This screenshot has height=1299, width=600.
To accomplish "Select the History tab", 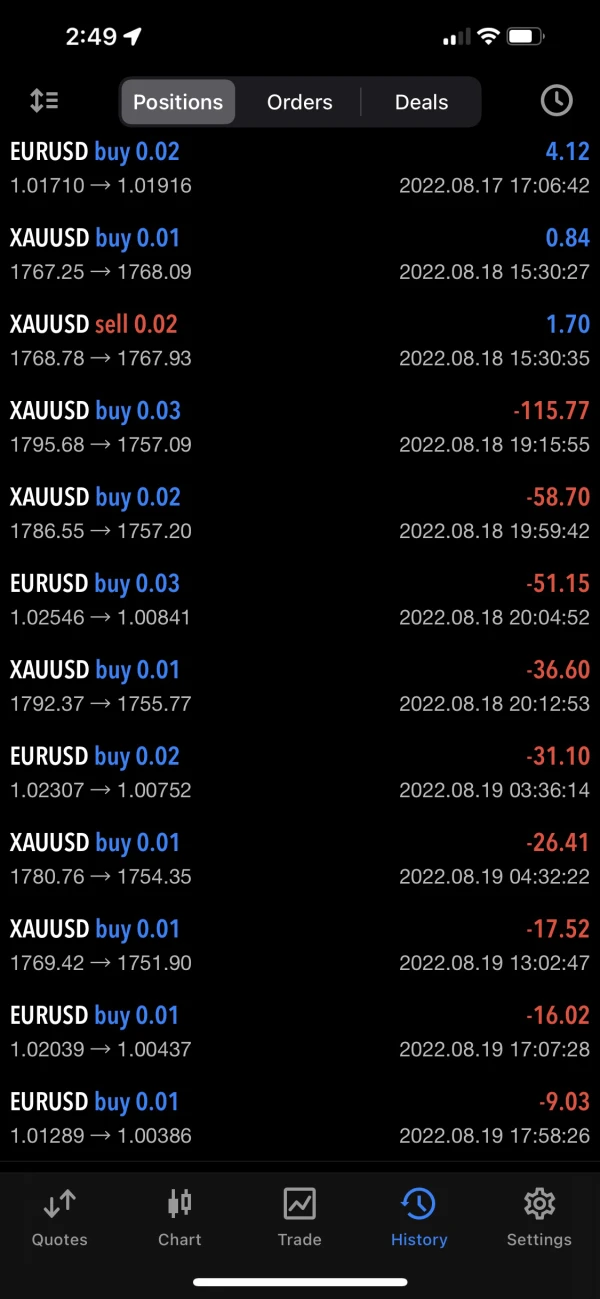I will tap(419, 1217).
